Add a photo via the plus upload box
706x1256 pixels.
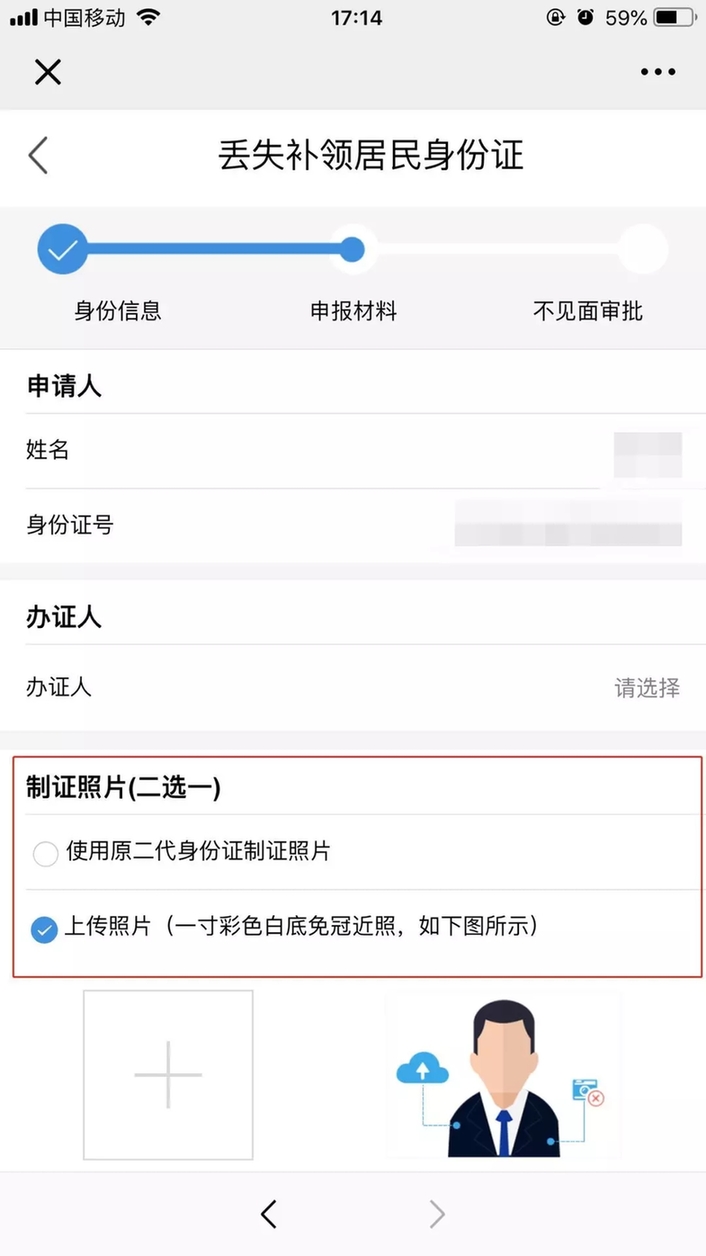168,1075
